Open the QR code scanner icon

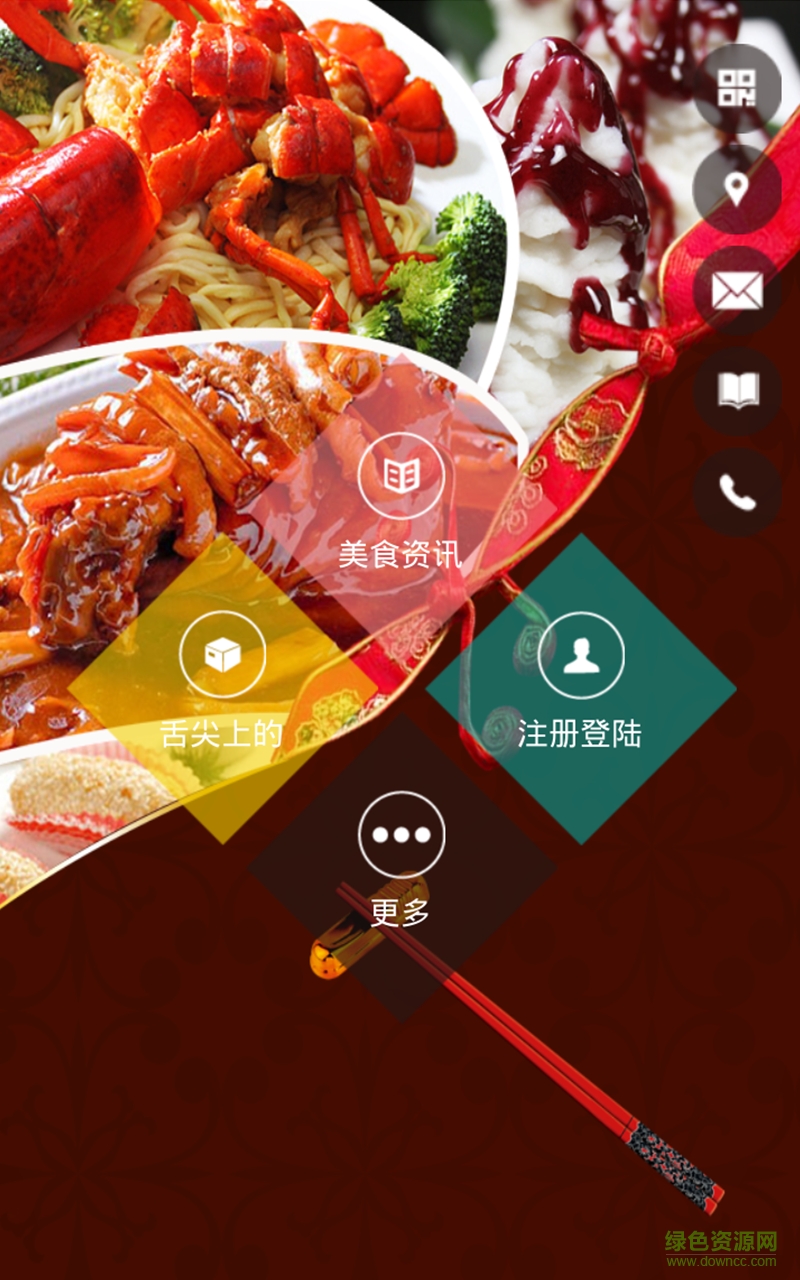737,88
